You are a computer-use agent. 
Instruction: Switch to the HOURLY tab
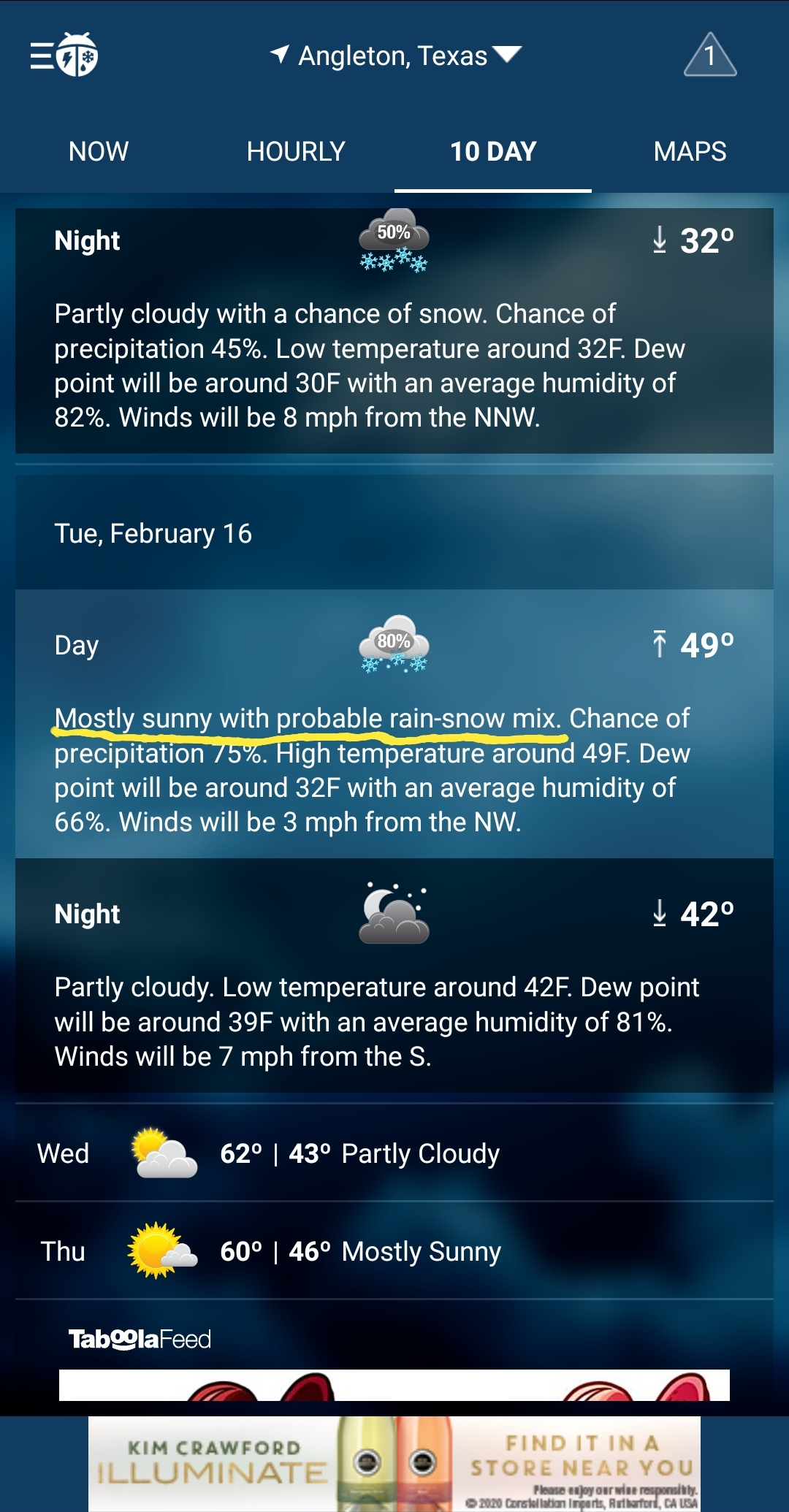click(296, 151)
